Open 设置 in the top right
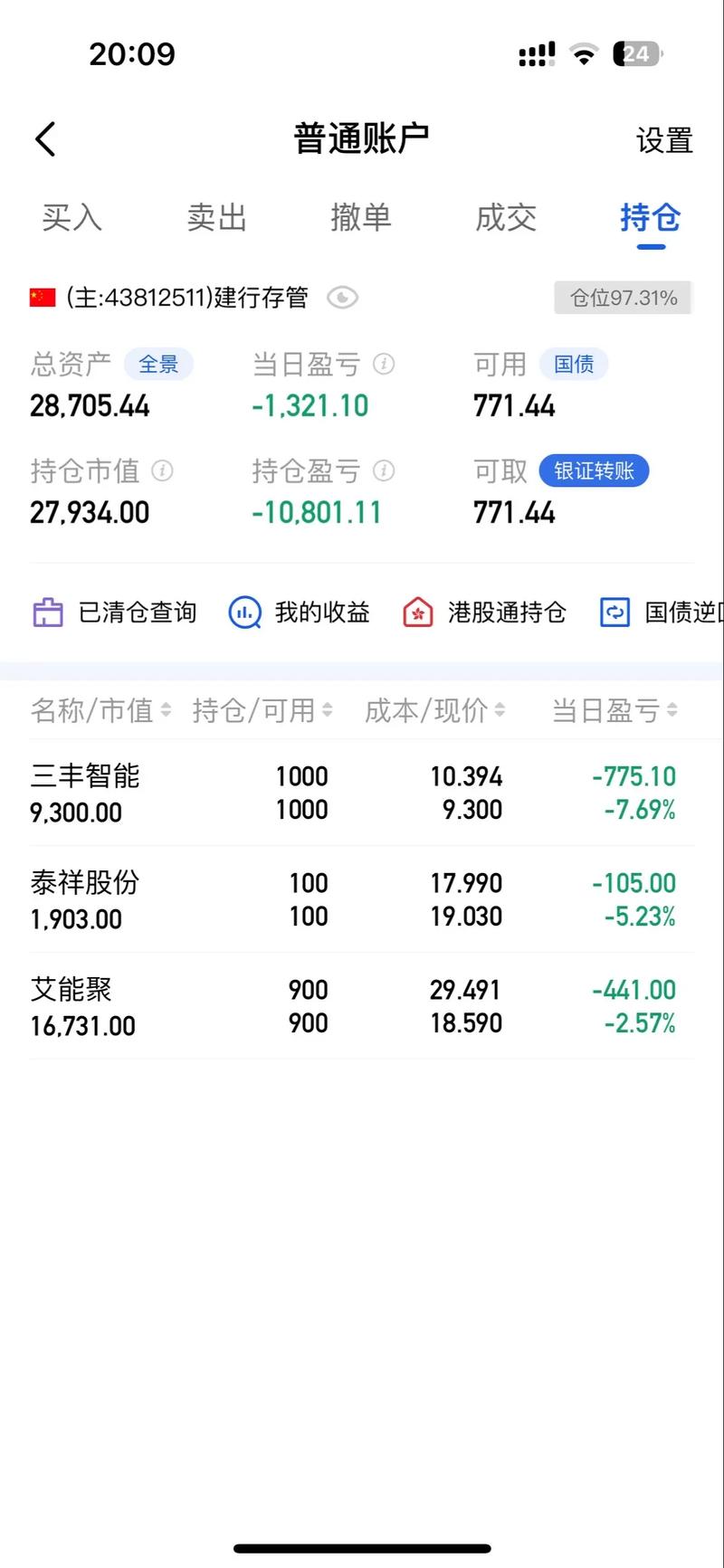 pos(663,140)
